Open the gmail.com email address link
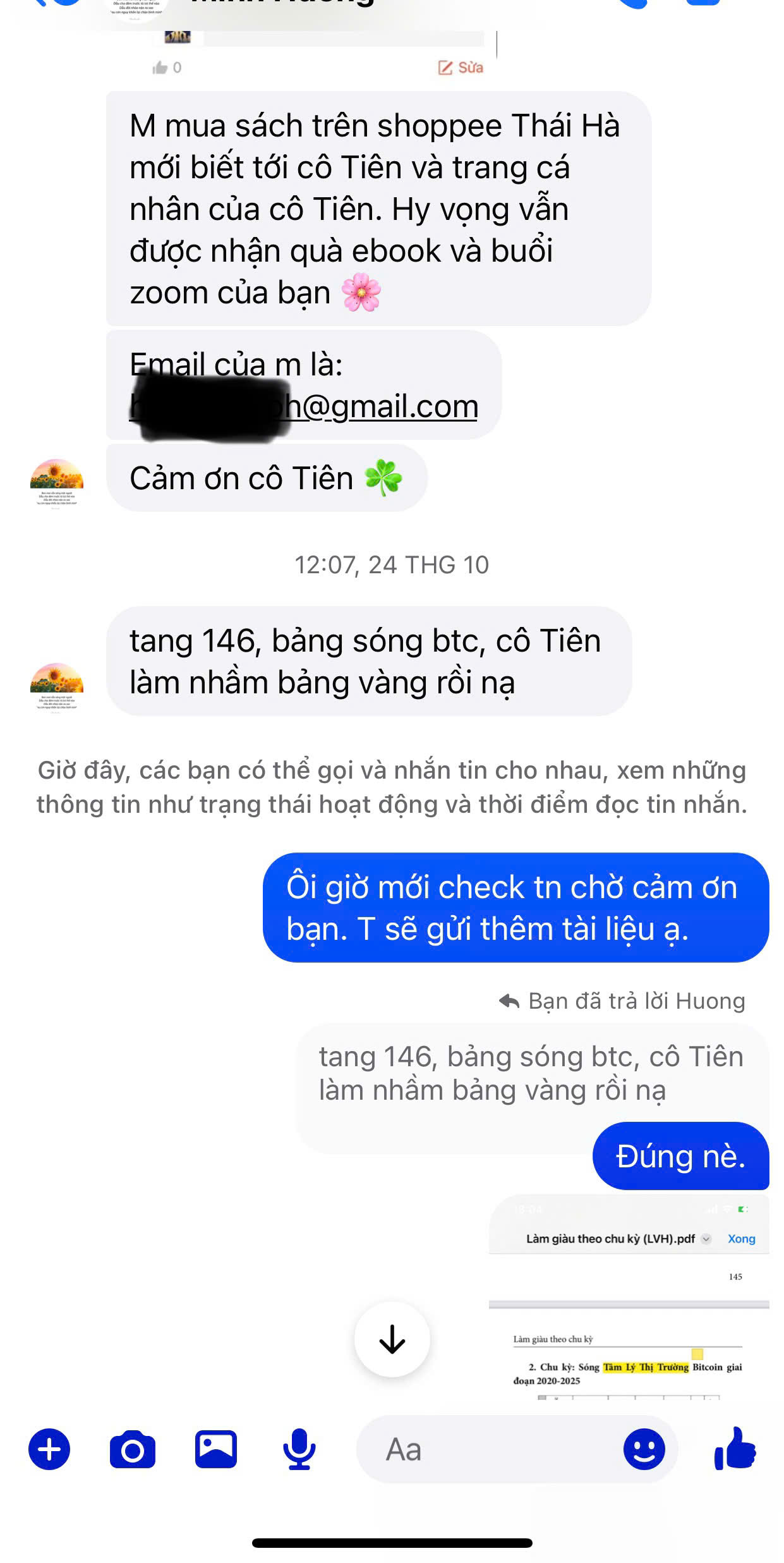The height and width of the screenshot is (1563, 784). click(x=379, y=406)
